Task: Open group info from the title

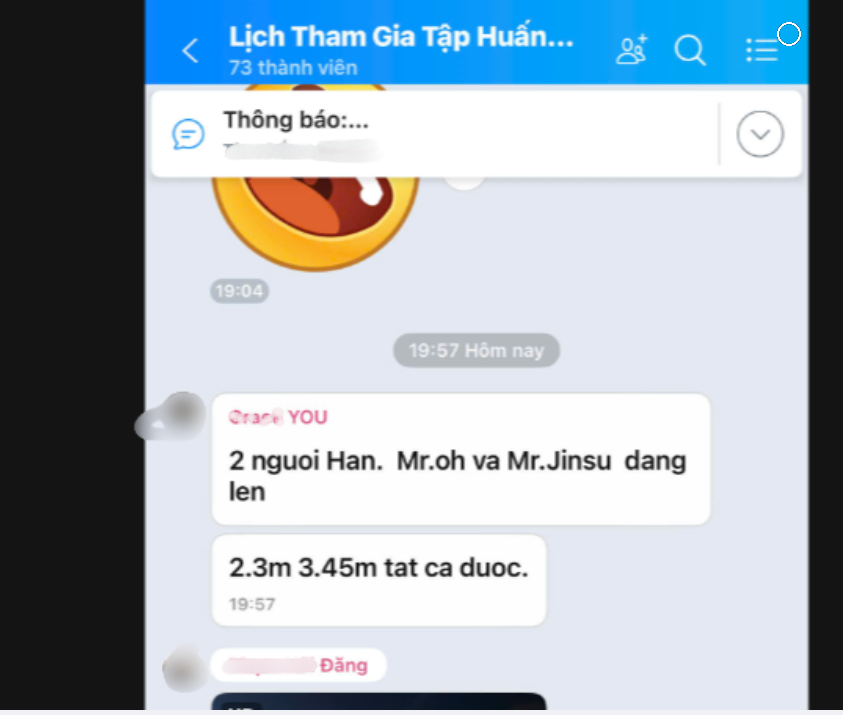Action: coord(400,40)
